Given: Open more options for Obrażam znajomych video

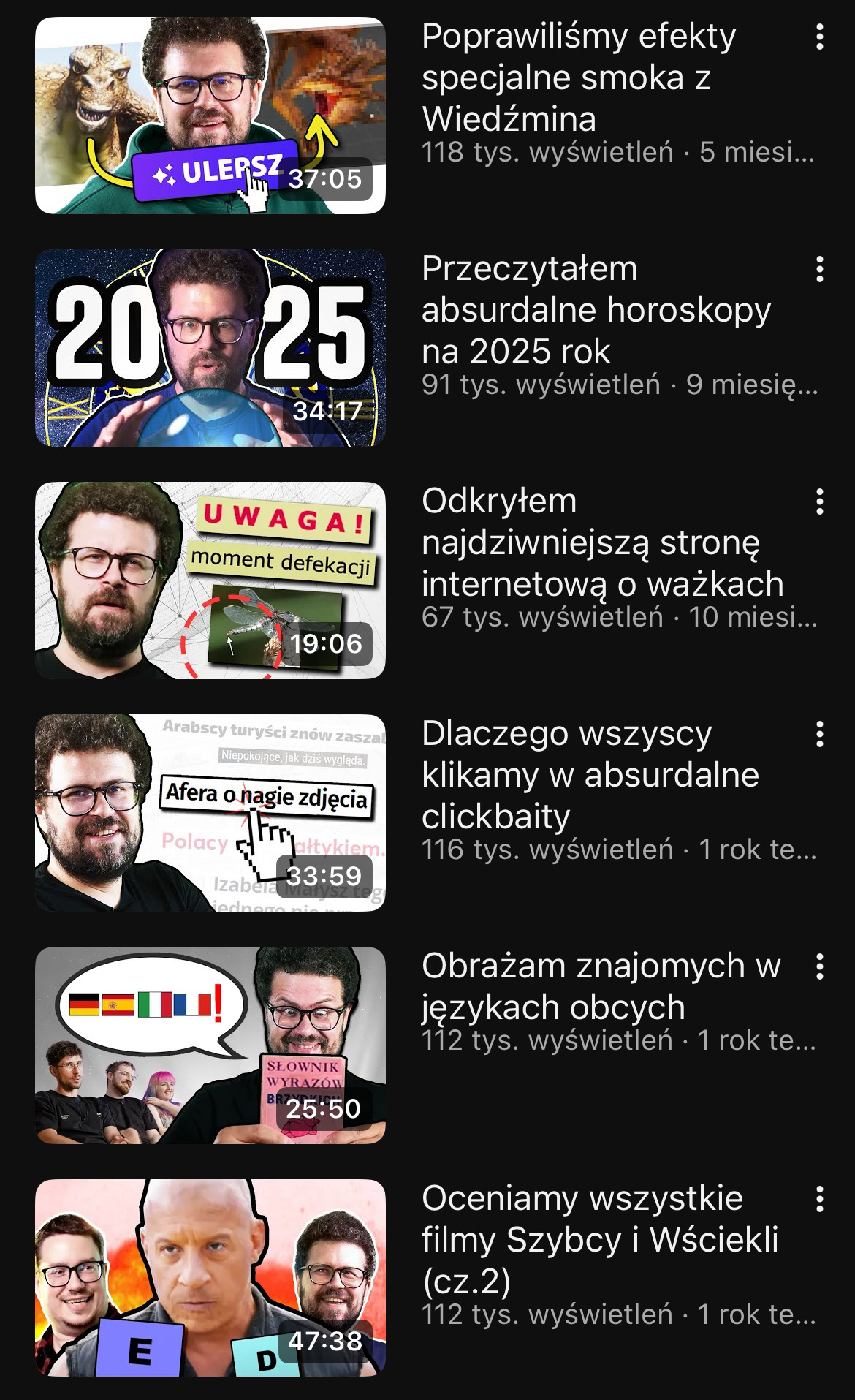Looking at the screenshot, I should [x=820, y=967].
